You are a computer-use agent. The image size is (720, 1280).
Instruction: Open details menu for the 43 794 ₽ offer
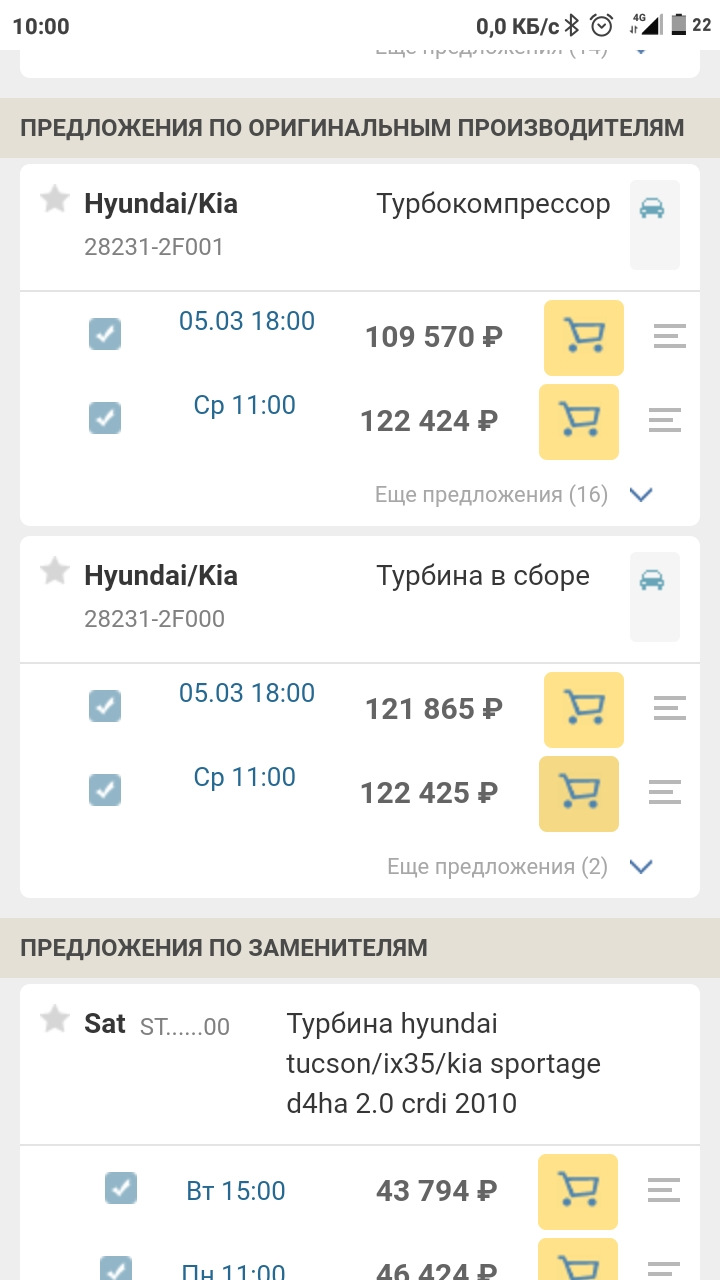664,1191
